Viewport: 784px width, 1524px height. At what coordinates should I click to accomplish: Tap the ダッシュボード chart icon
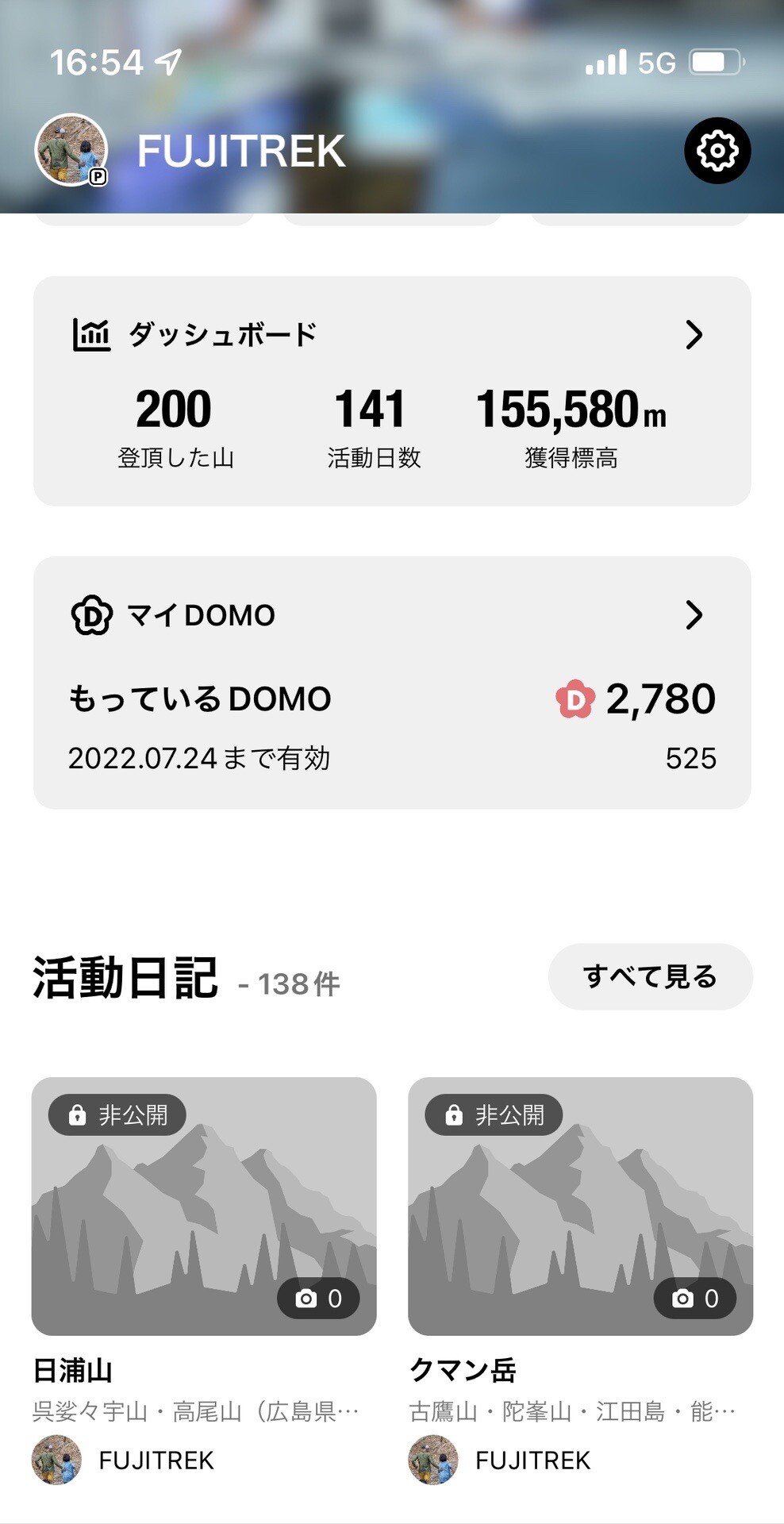pyautogui.click(x=91, y=333)
